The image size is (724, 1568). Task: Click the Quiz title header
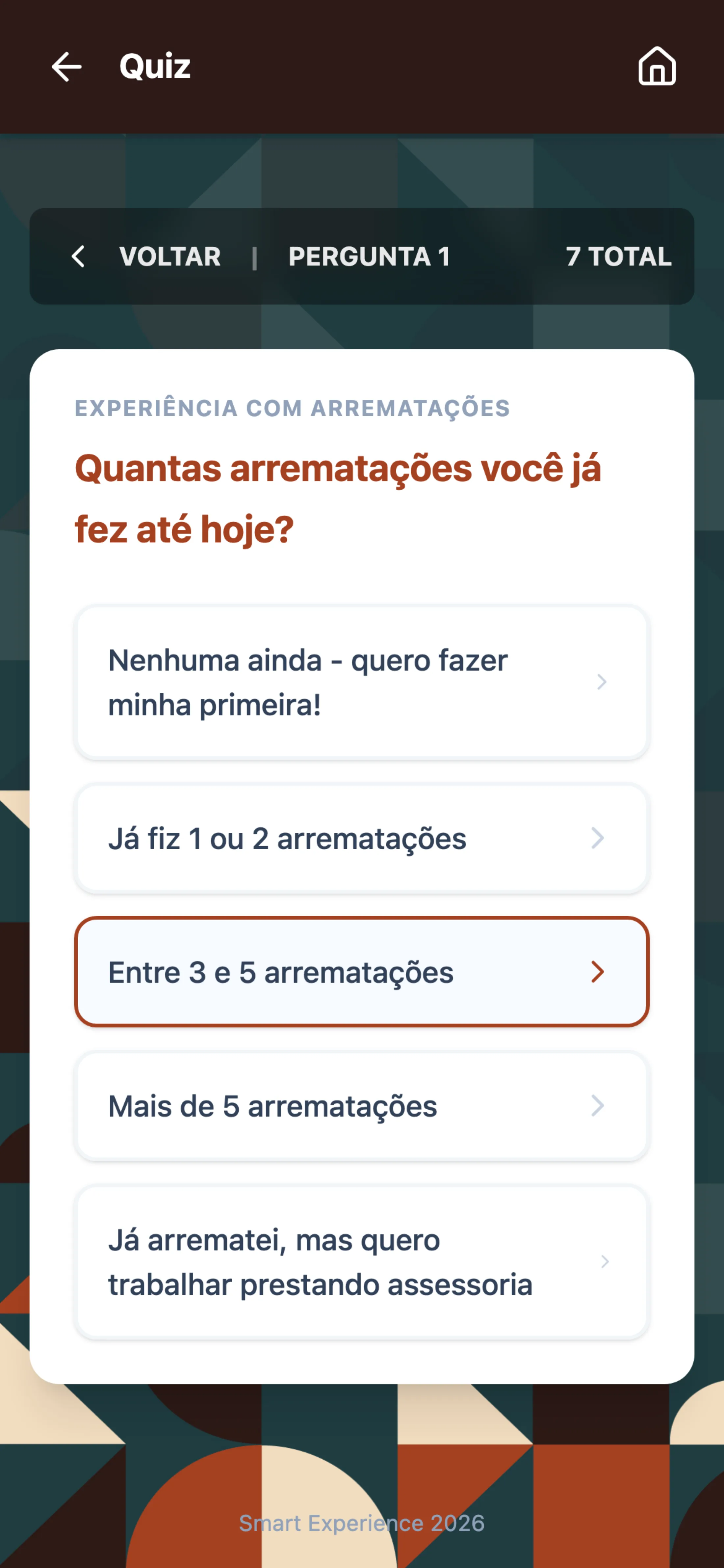155,67
